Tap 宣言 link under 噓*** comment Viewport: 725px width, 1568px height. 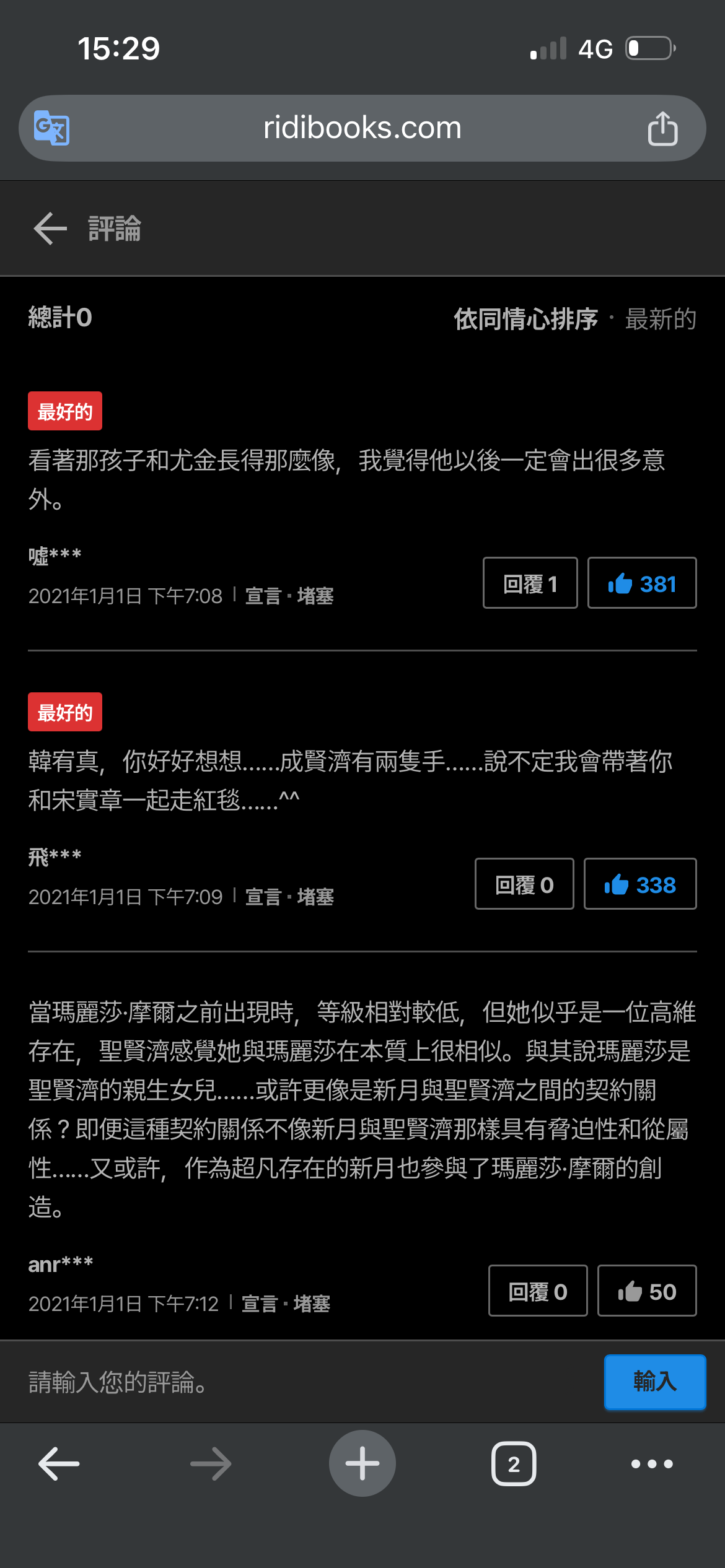[x=263, y=596]
